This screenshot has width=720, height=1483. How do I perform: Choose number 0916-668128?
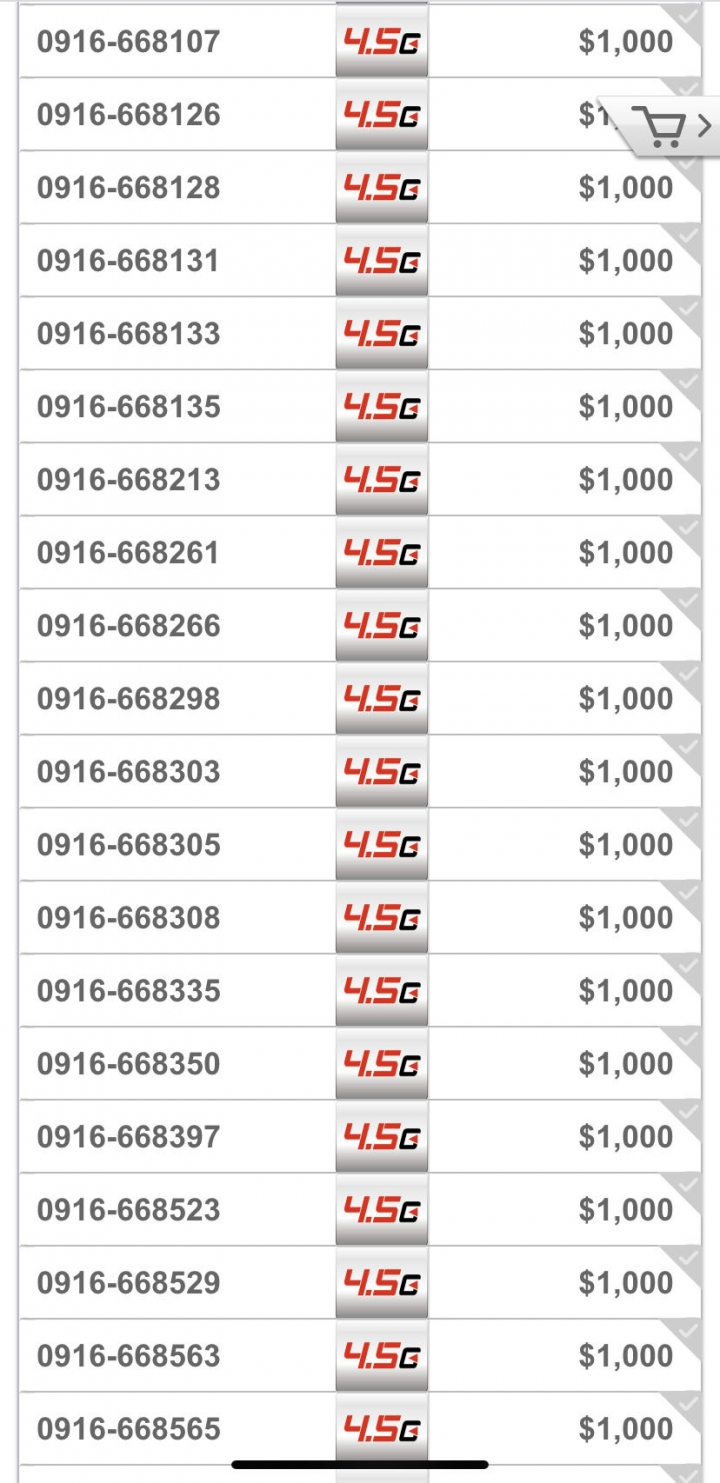point(360,187)
